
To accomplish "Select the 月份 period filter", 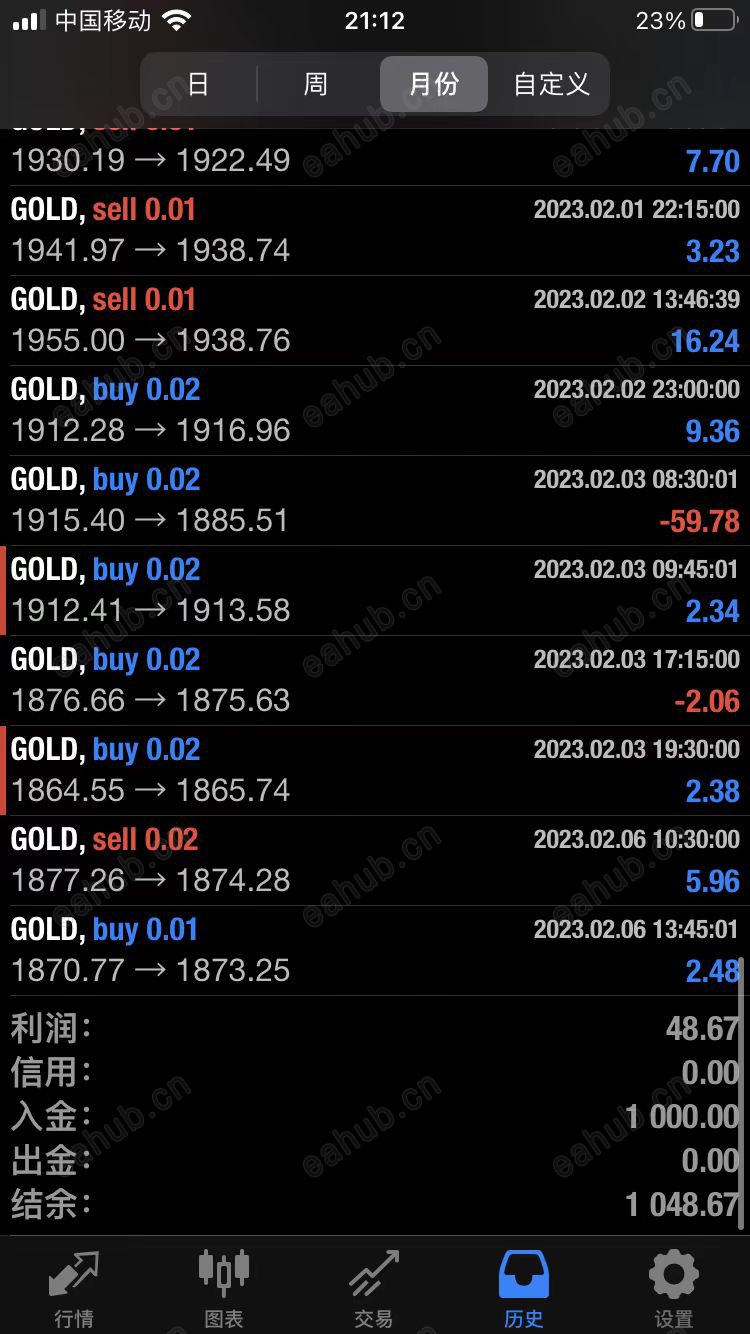I will [434, 84].
